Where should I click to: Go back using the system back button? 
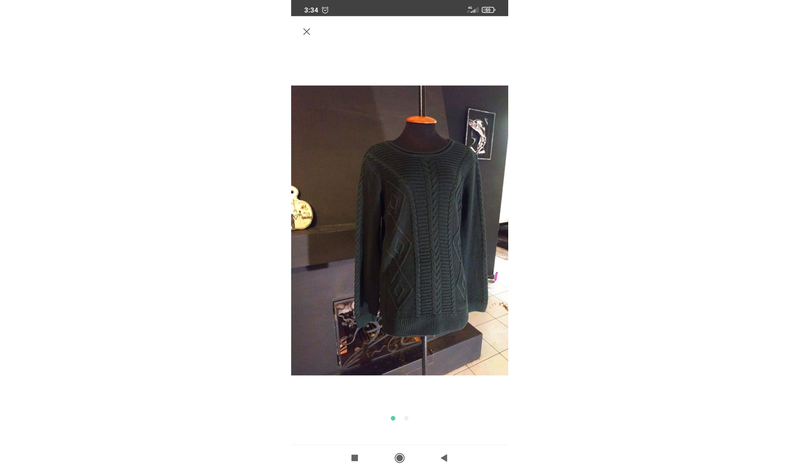click(x=444, y=458)
